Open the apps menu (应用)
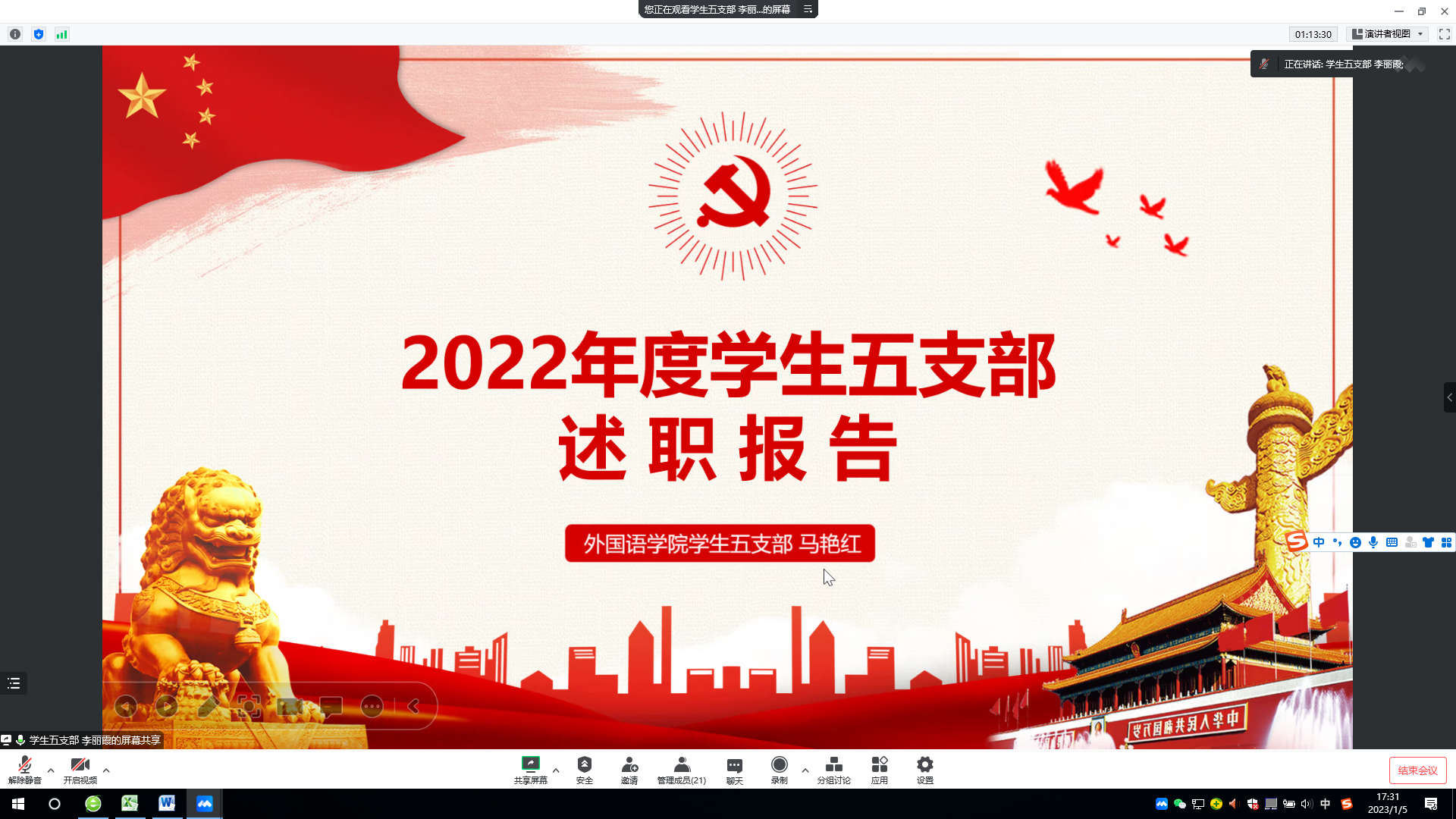Viewport: 1456px width, 819px height. click(879, 769)
